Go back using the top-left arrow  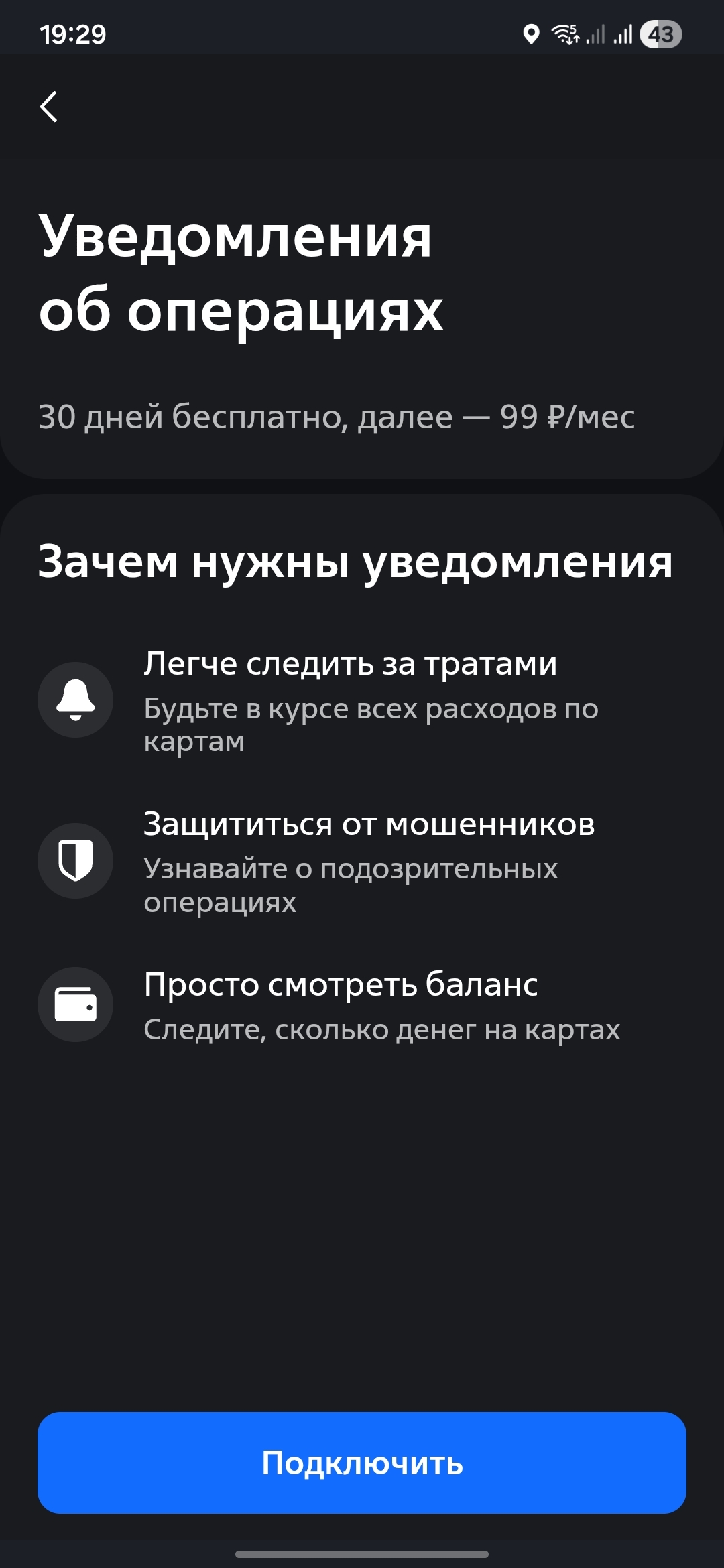(x=49, y=107)
